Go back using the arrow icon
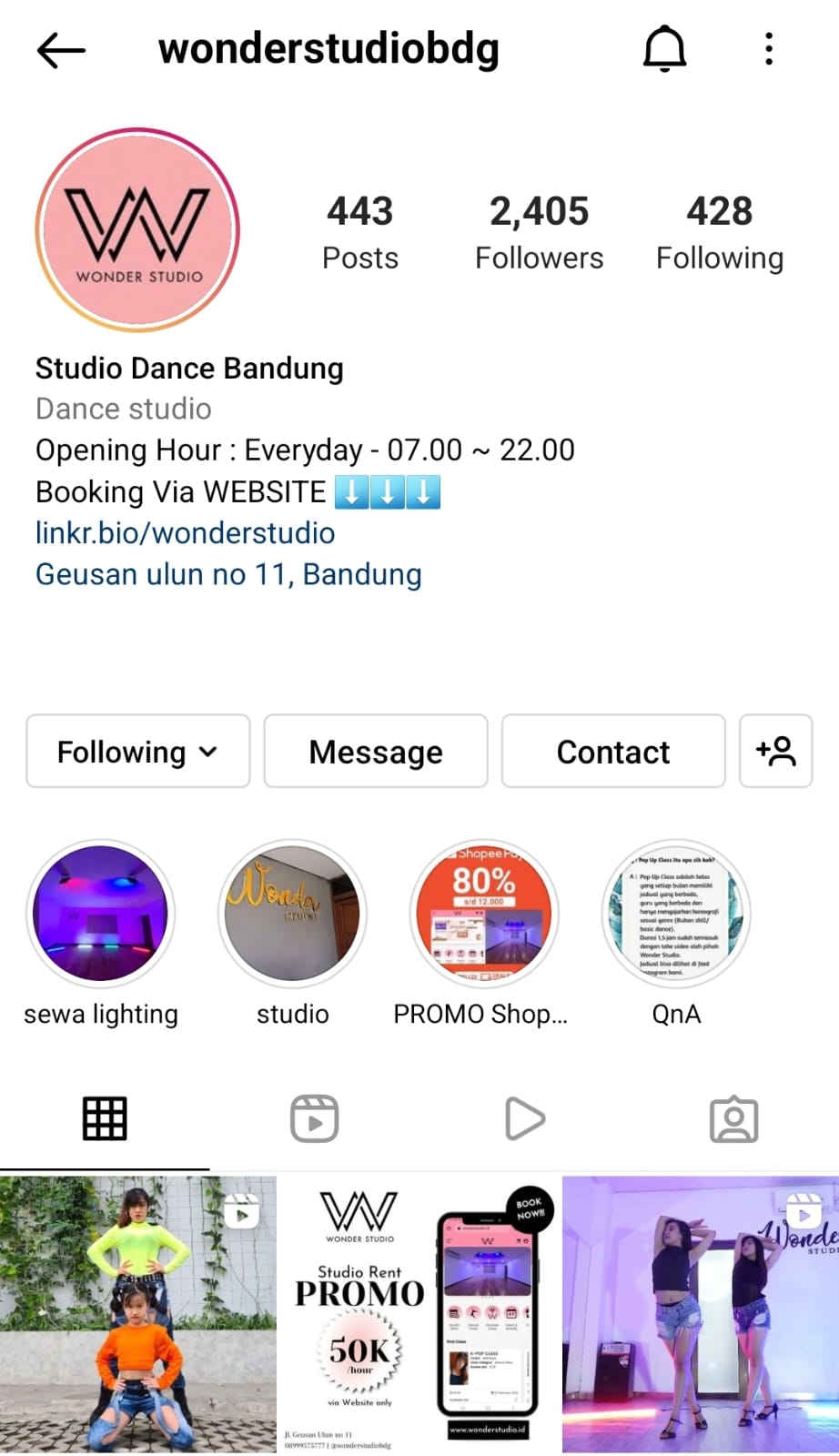This screenshot has width=839, height=1456. click(61, 50)
